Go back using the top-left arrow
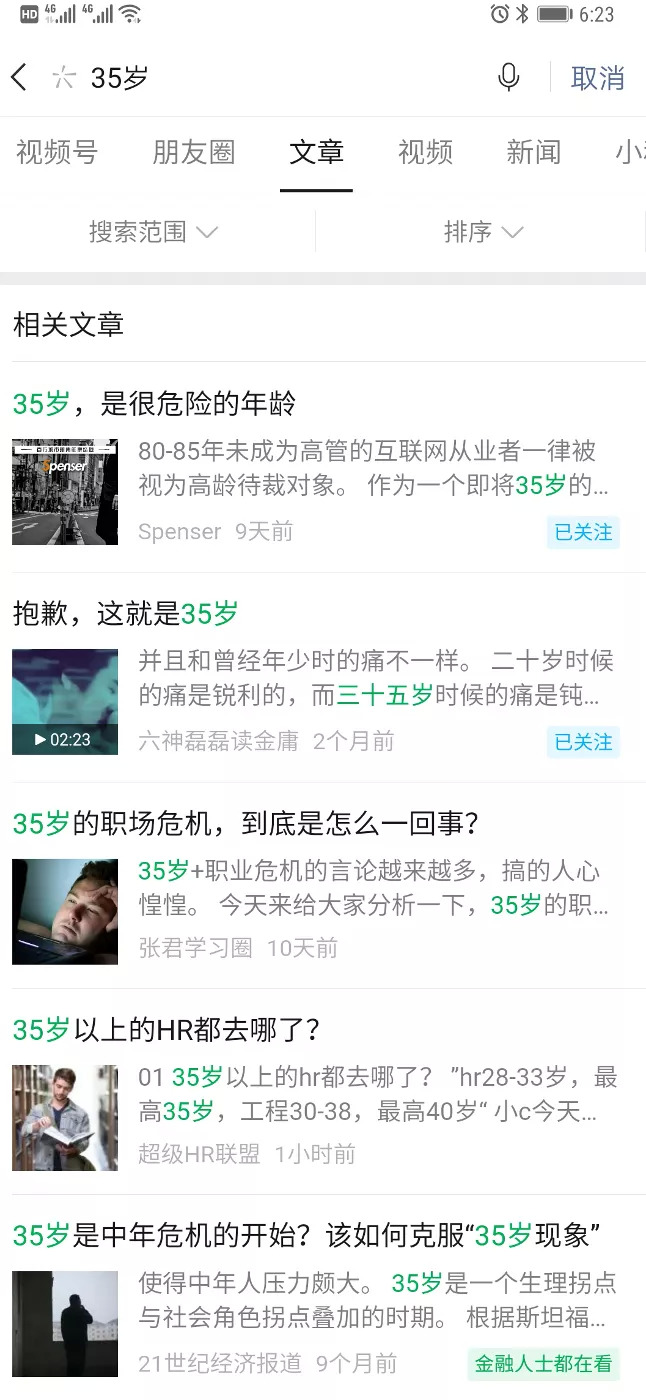646x1400 pixels. 20,77
